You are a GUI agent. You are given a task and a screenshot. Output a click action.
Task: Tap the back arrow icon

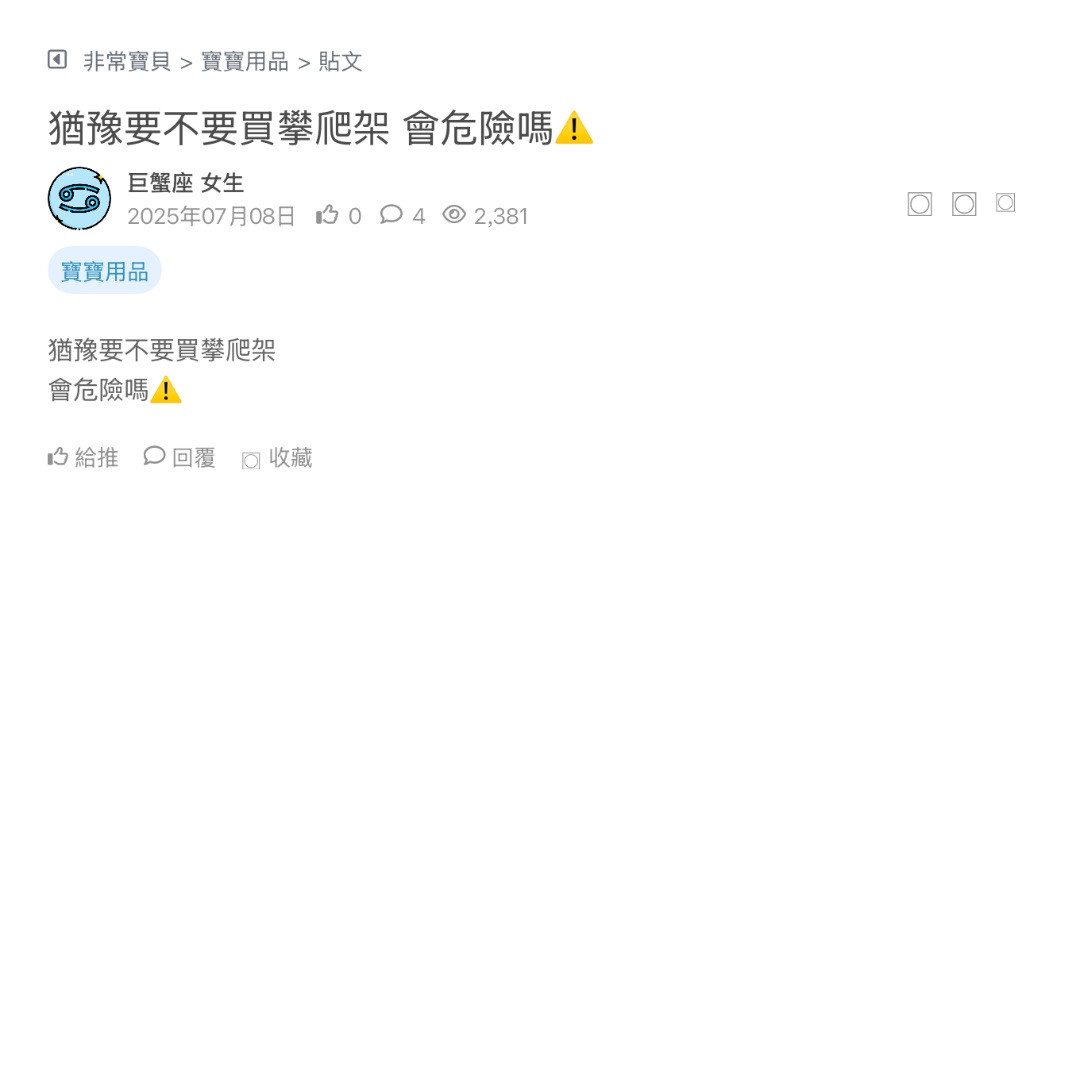click(57, 60)
